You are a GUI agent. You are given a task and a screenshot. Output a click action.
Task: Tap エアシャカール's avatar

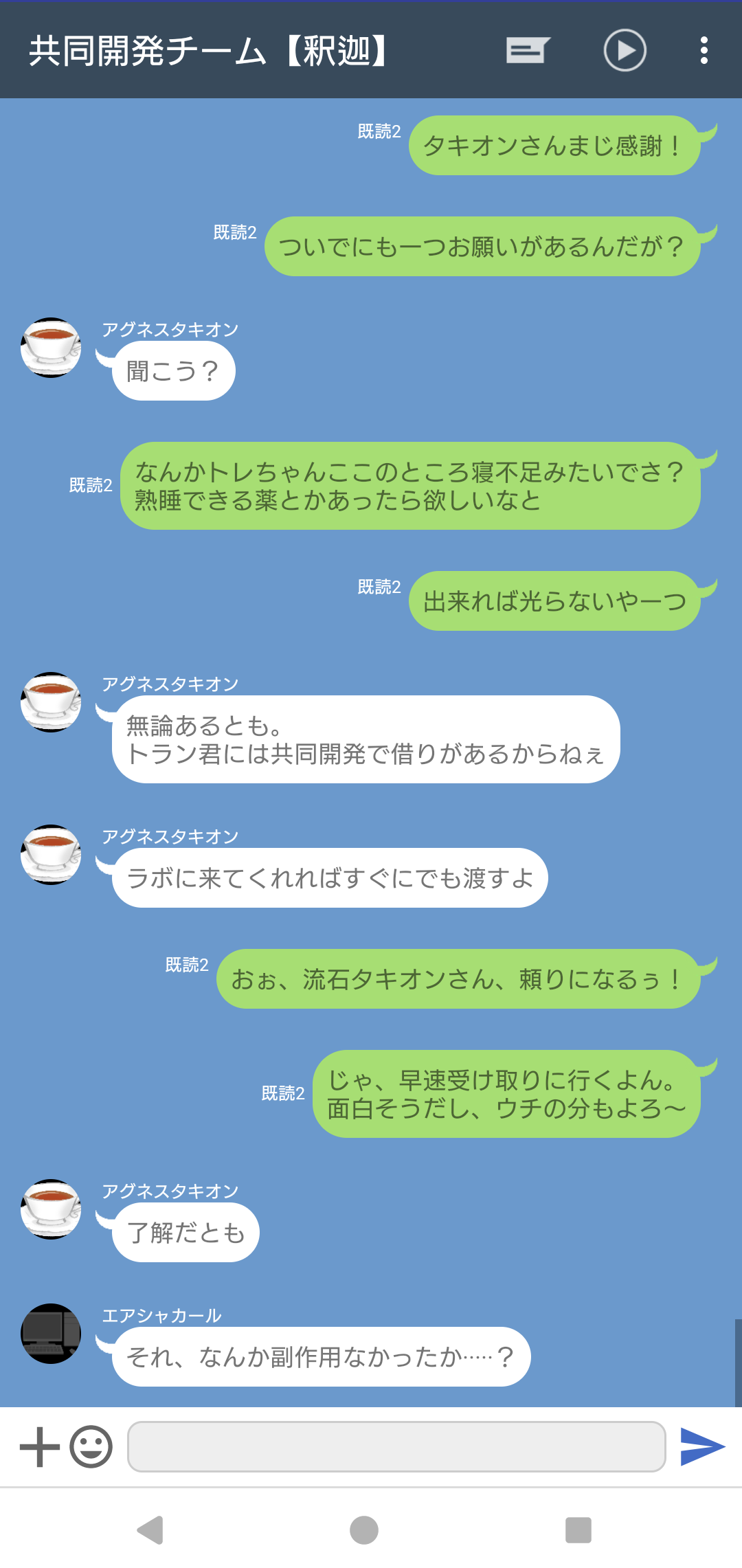coord(51,1334)
